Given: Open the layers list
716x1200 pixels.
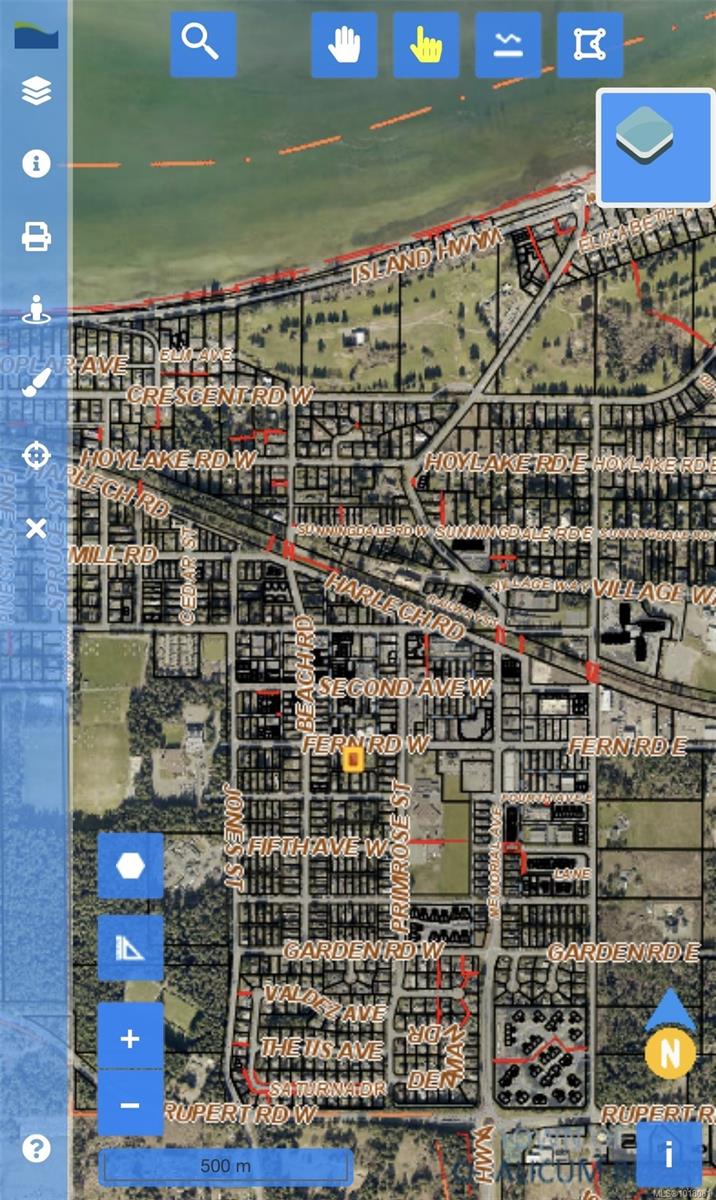Looking at the screenshot, I should tap(36, 91).
